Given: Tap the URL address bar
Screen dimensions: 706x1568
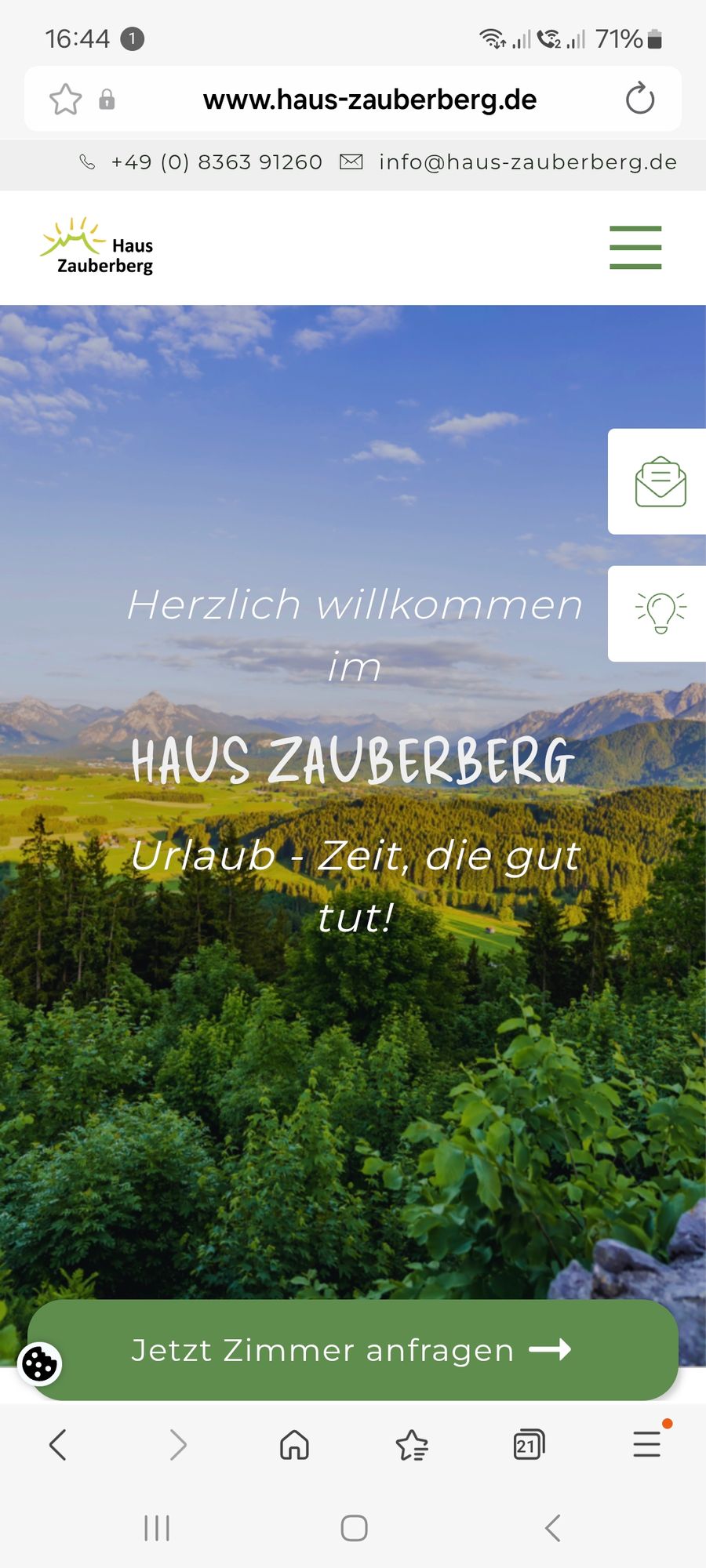Looking at the screenshot, I should 369,100.
